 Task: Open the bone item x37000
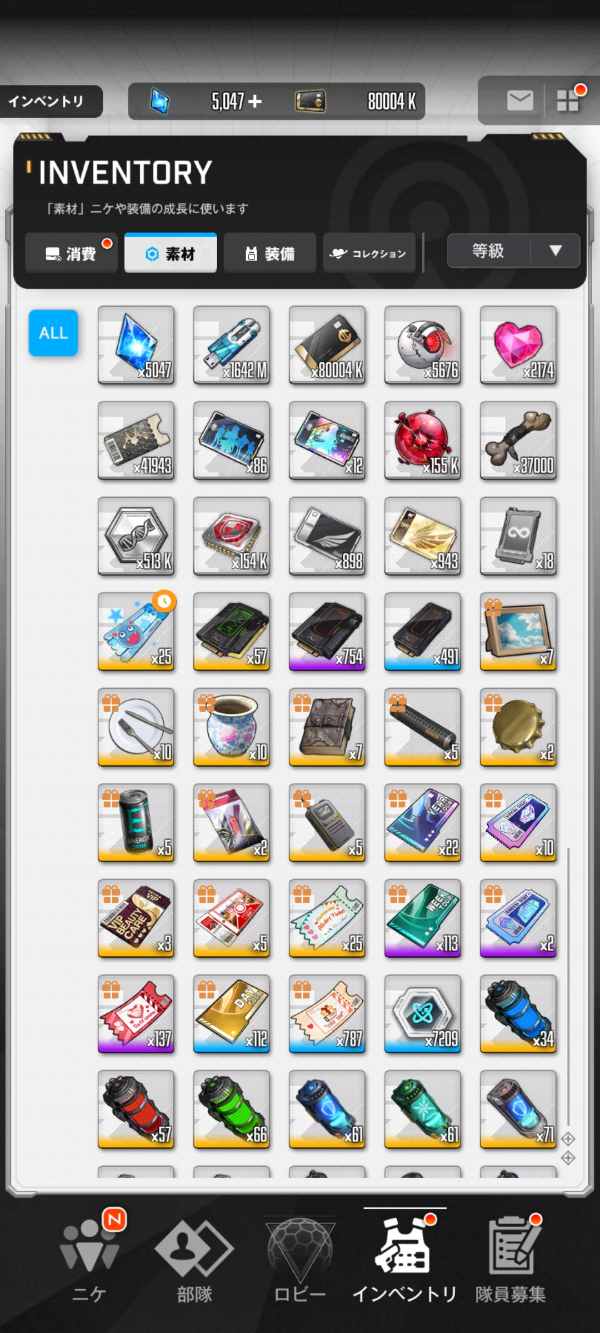point(518,441)
